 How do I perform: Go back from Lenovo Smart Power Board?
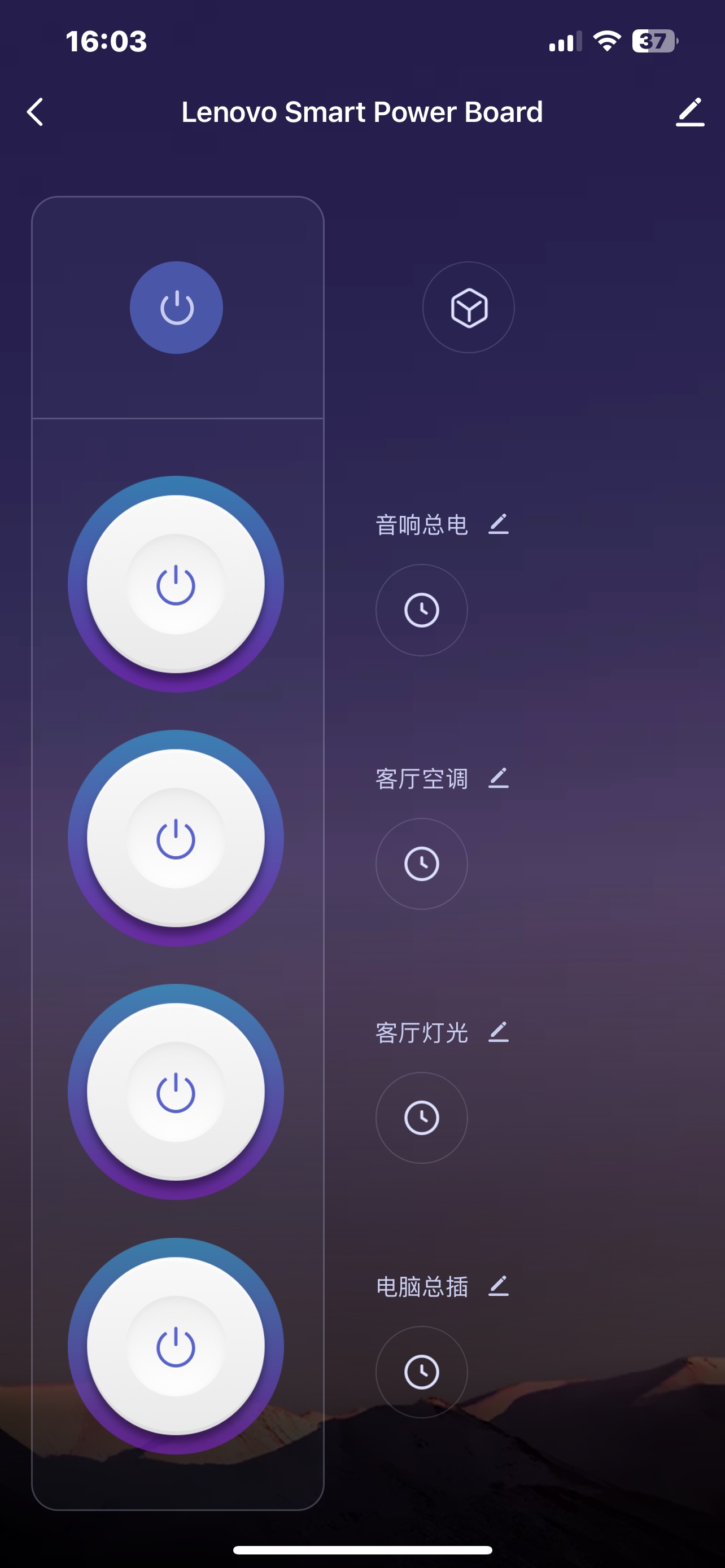[36, 112]
